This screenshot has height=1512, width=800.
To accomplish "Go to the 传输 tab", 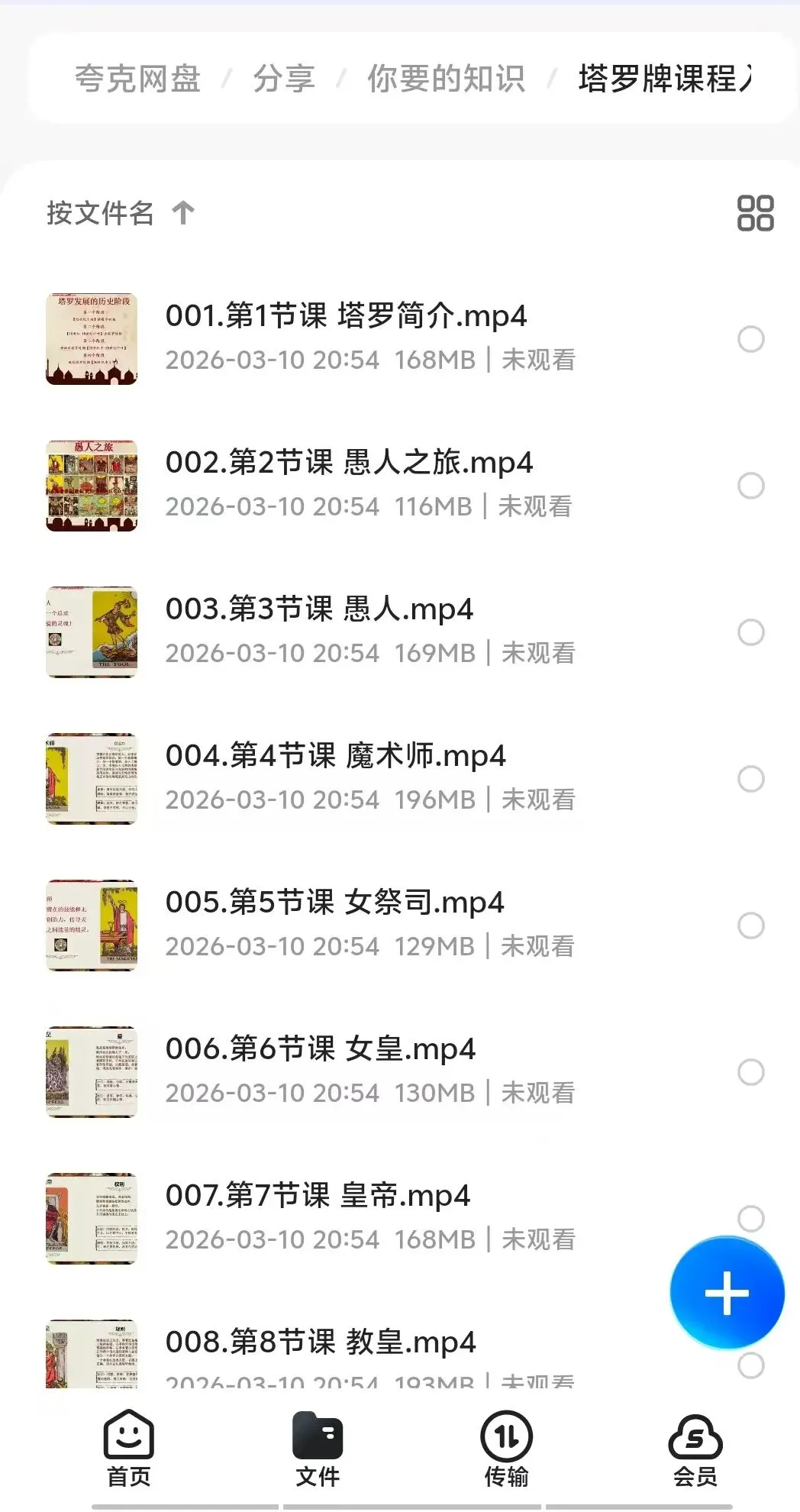I will pos(506,1449).
